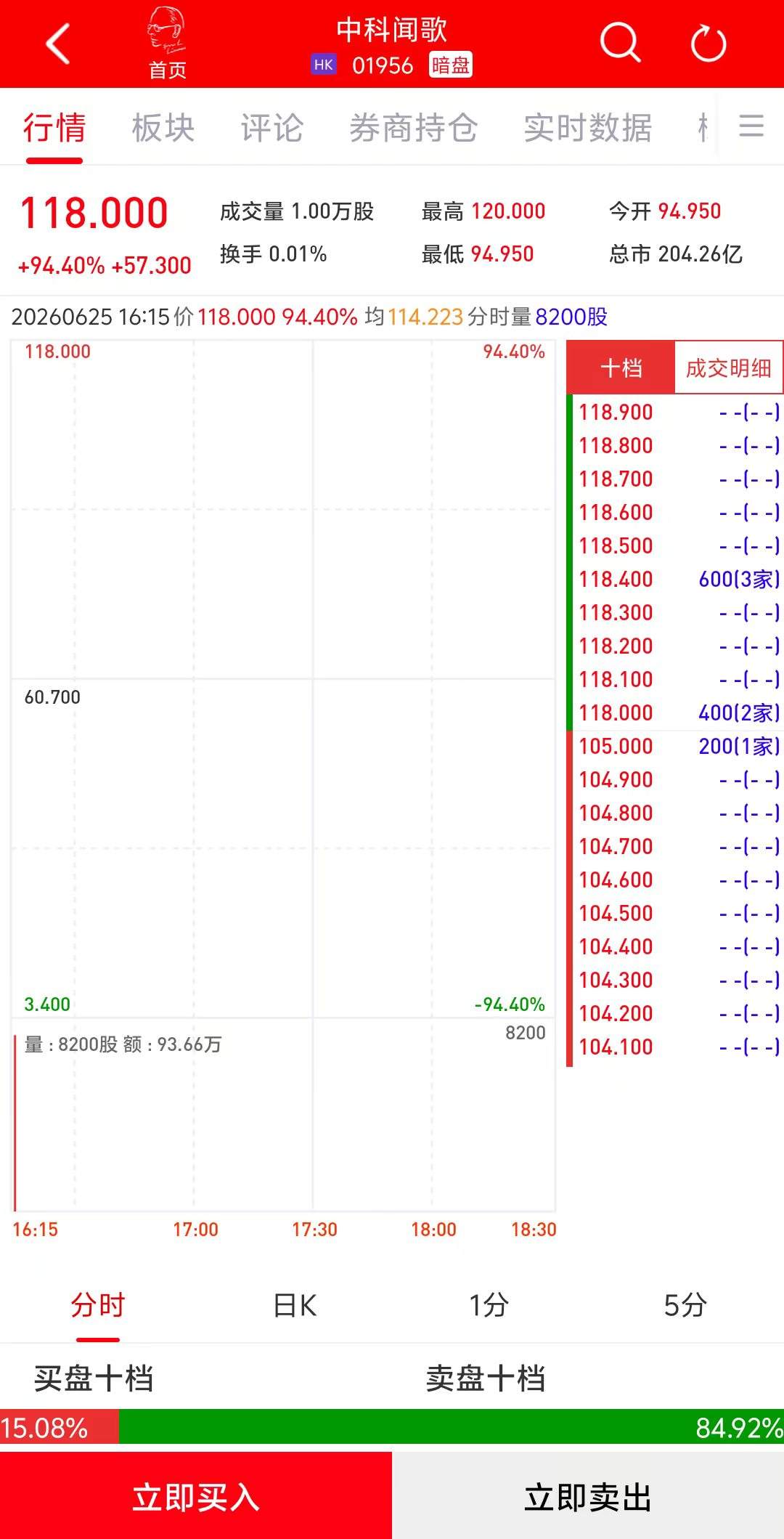
Task: Tap 立即买入 to buy now
Action: click(x=196, y=1497)
